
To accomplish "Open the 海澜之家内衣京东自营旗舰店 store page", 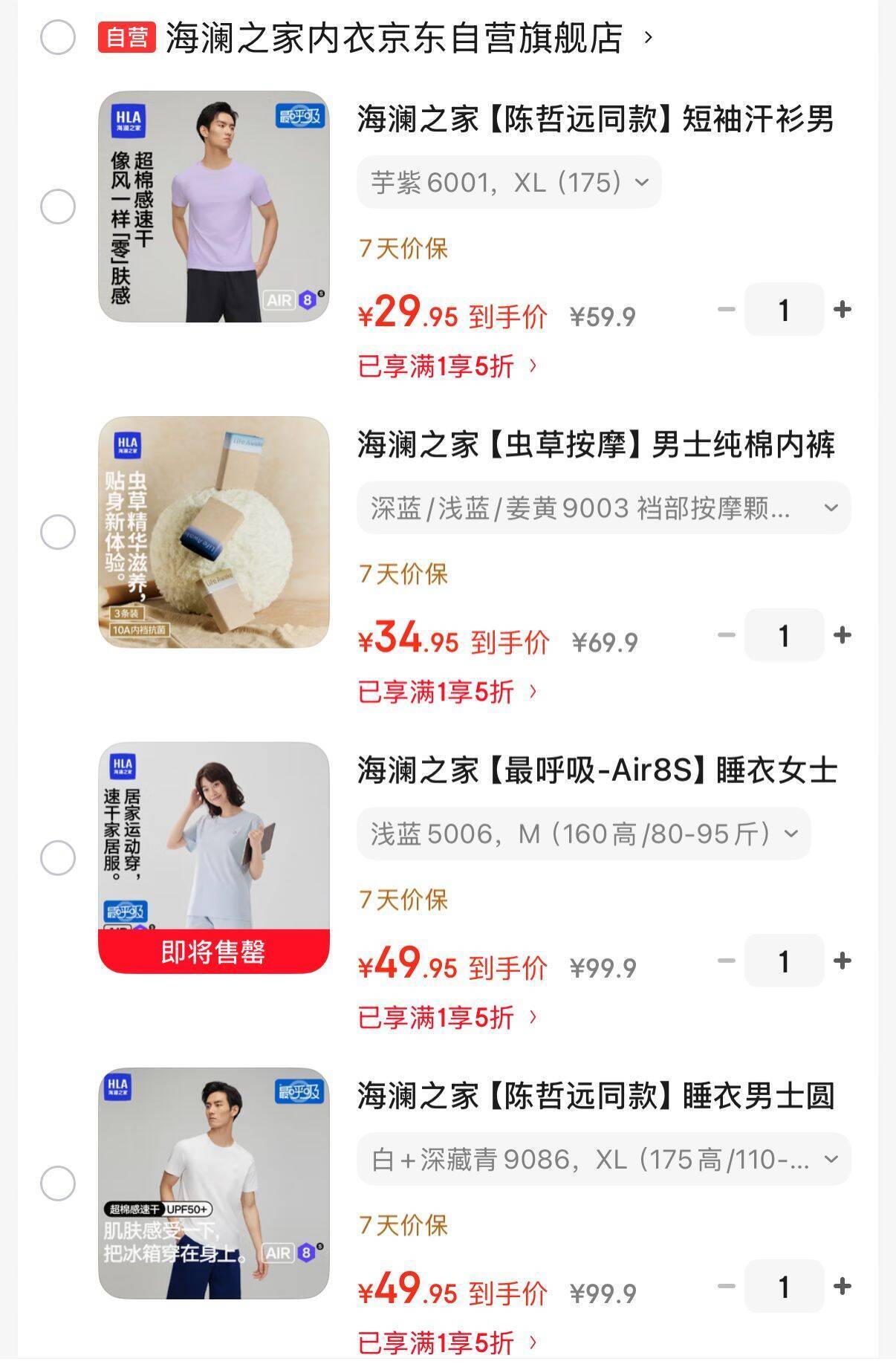I will coord(394,37).
